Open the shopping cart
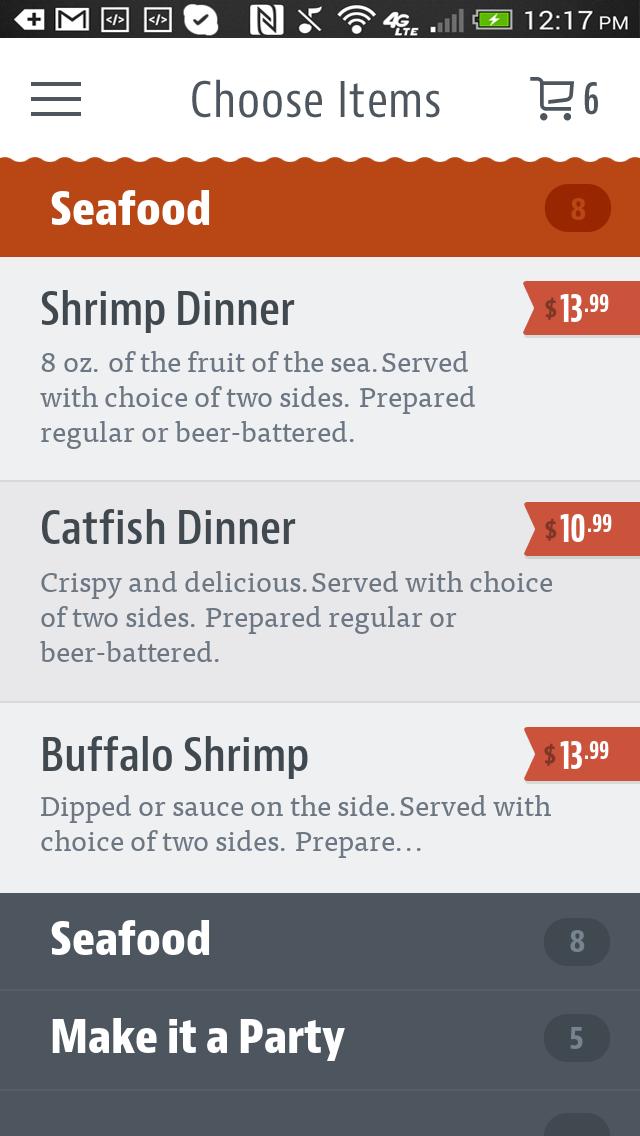Viewport: 640px width, 1136px height. pos(563,99)
